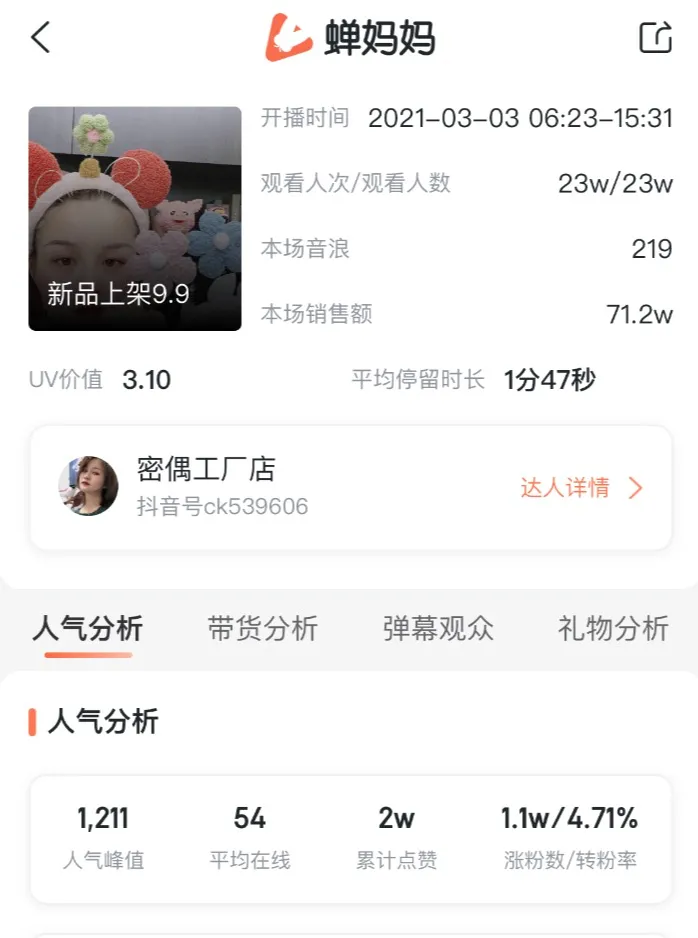
Task: Open the 礼物分析 tab
Action: (612, 628)
